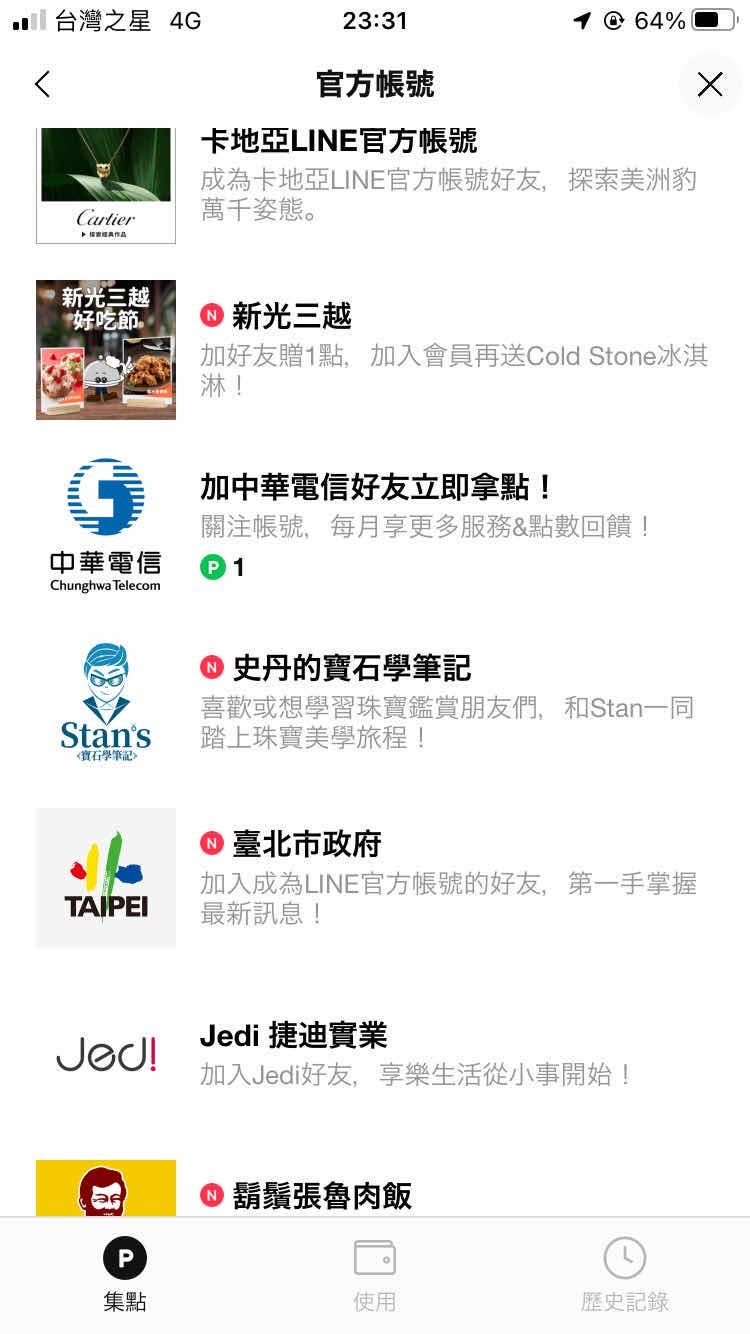This screenshot has width=750, height=1334.
Task: Close the 官方帳號 page
Action: pyautogui.click(x=710, y=84)
